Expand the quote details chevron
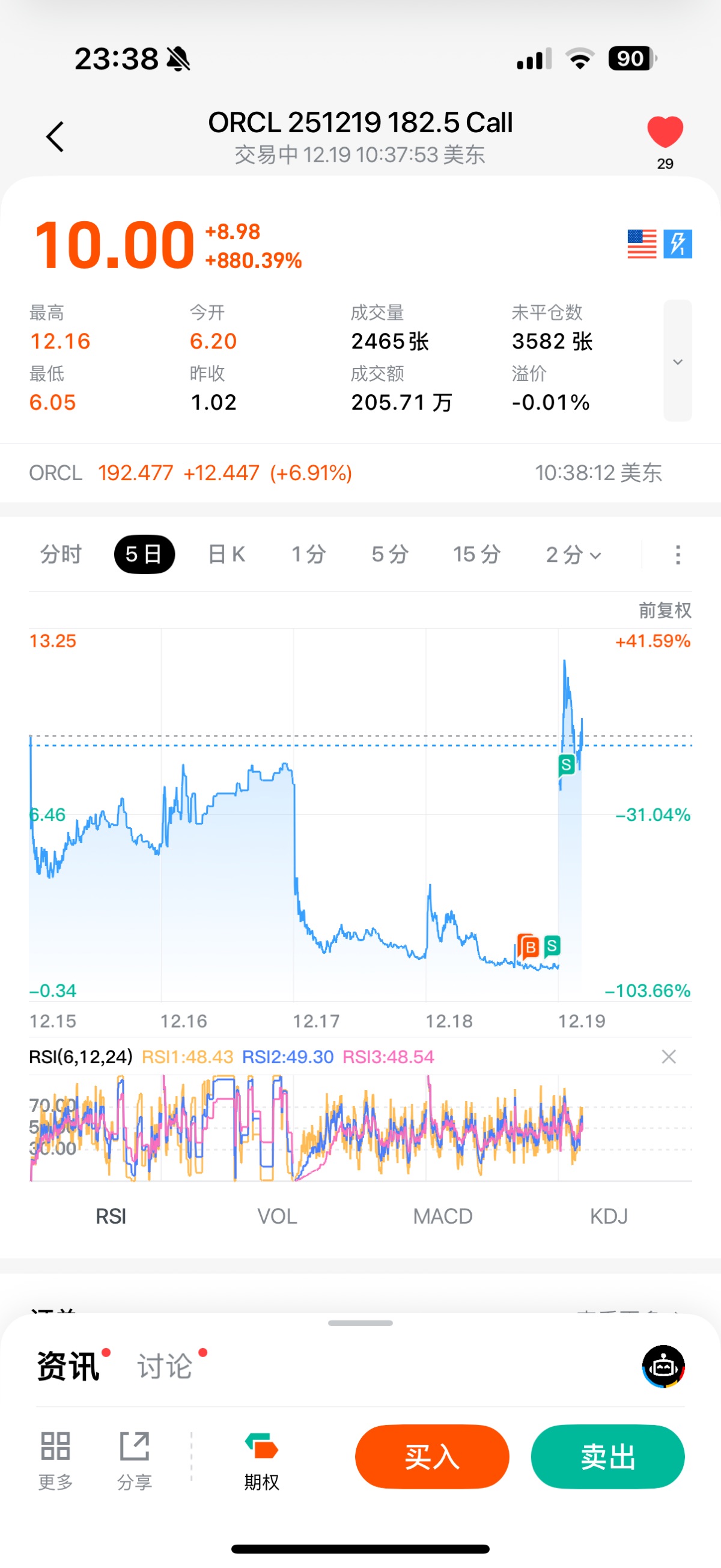The width and height of the screenshot is (721, 1568). [677, 361]
